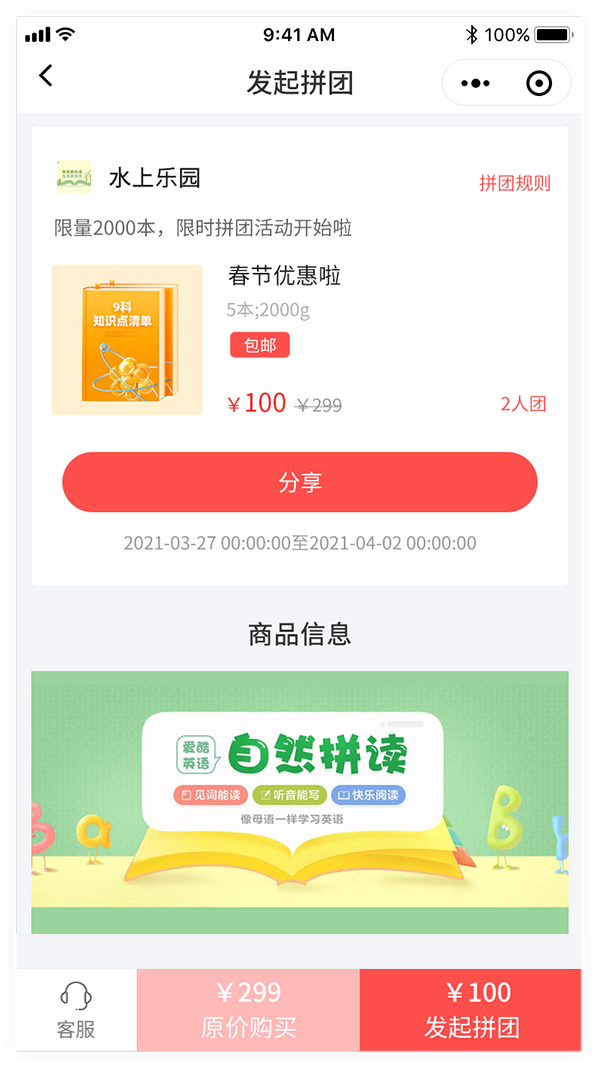Viewport: 600px width, 1070px height.
Task: Start a group buy for ¥100
Action: (x=472, y=1010)
